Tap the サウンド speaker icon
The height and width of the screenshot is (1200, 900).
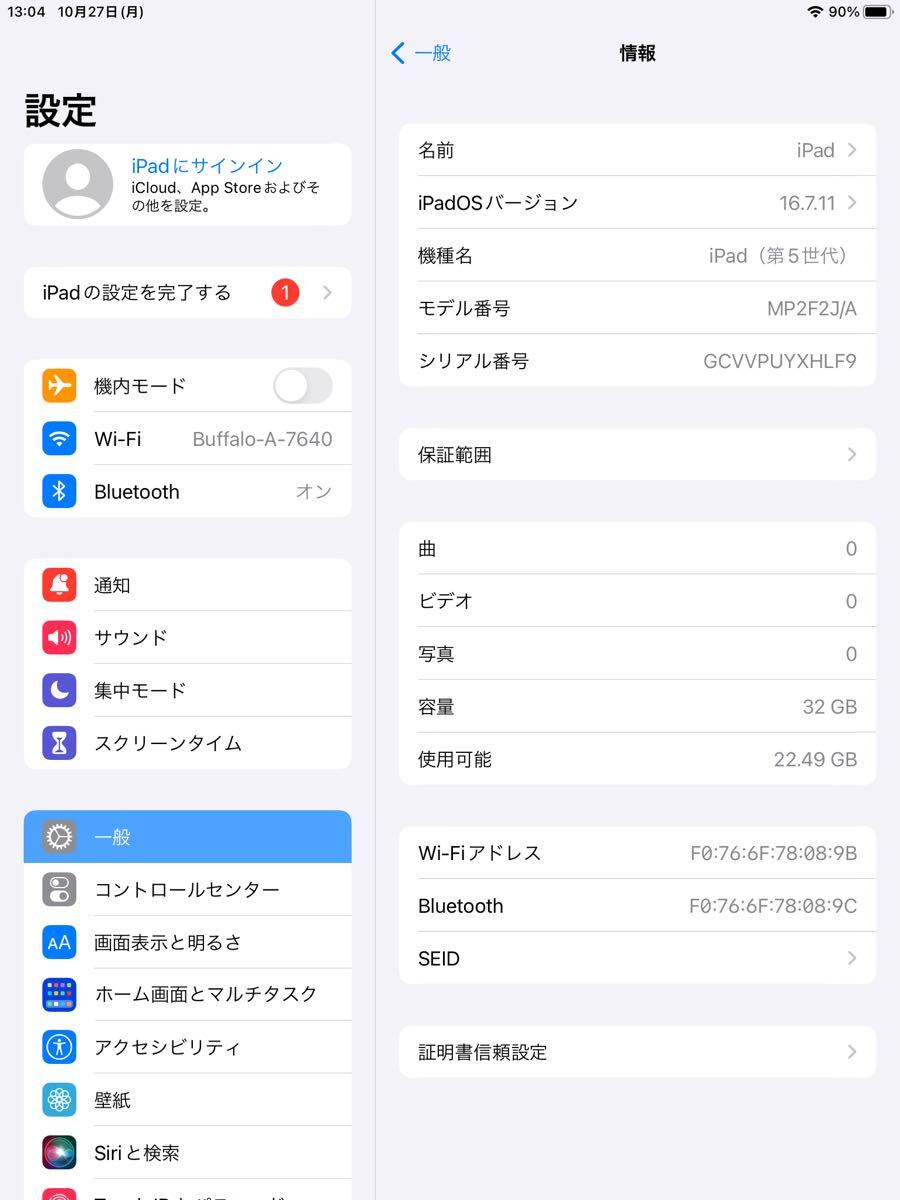(58, 637)
